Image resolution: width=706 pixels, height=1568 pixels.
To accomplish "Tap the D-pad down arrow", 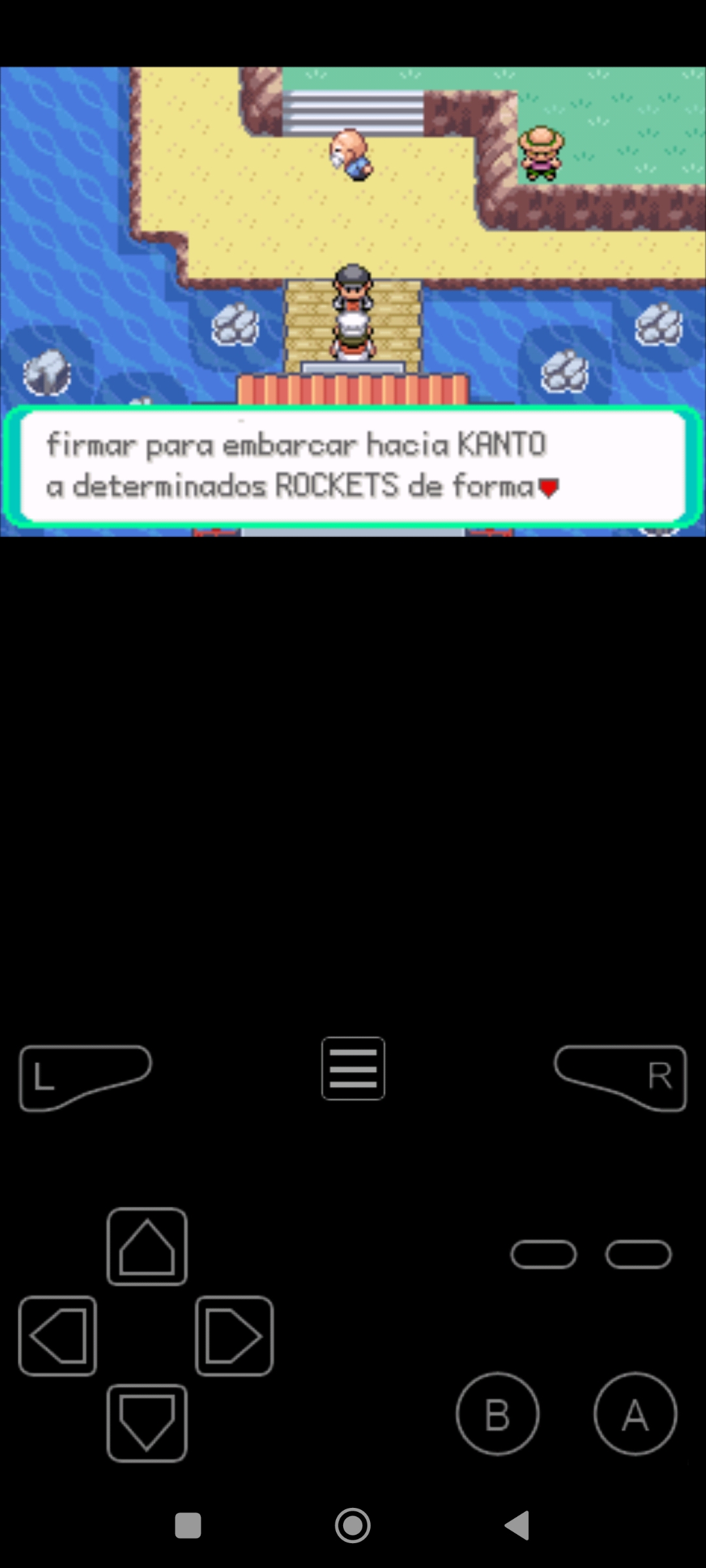I will (147, 1422).
